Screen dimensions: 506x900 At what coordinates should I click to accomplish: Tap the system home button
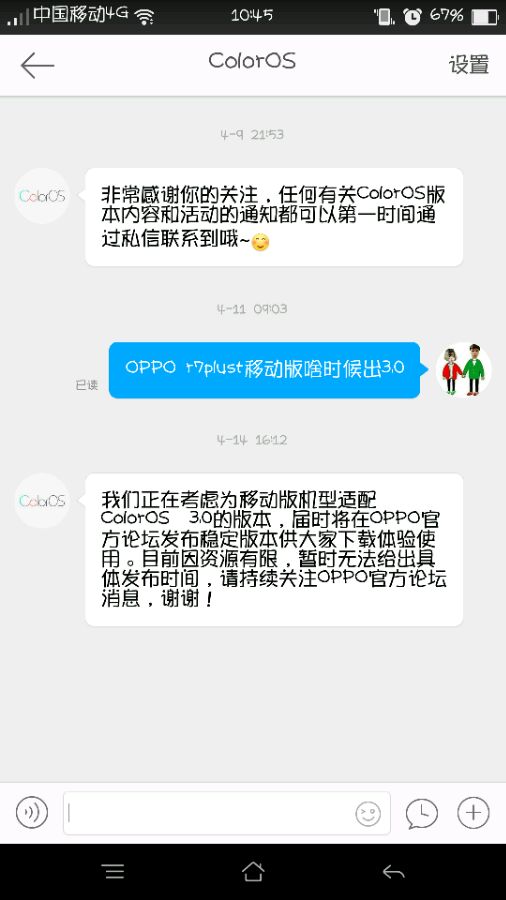[x=253, y=871]
